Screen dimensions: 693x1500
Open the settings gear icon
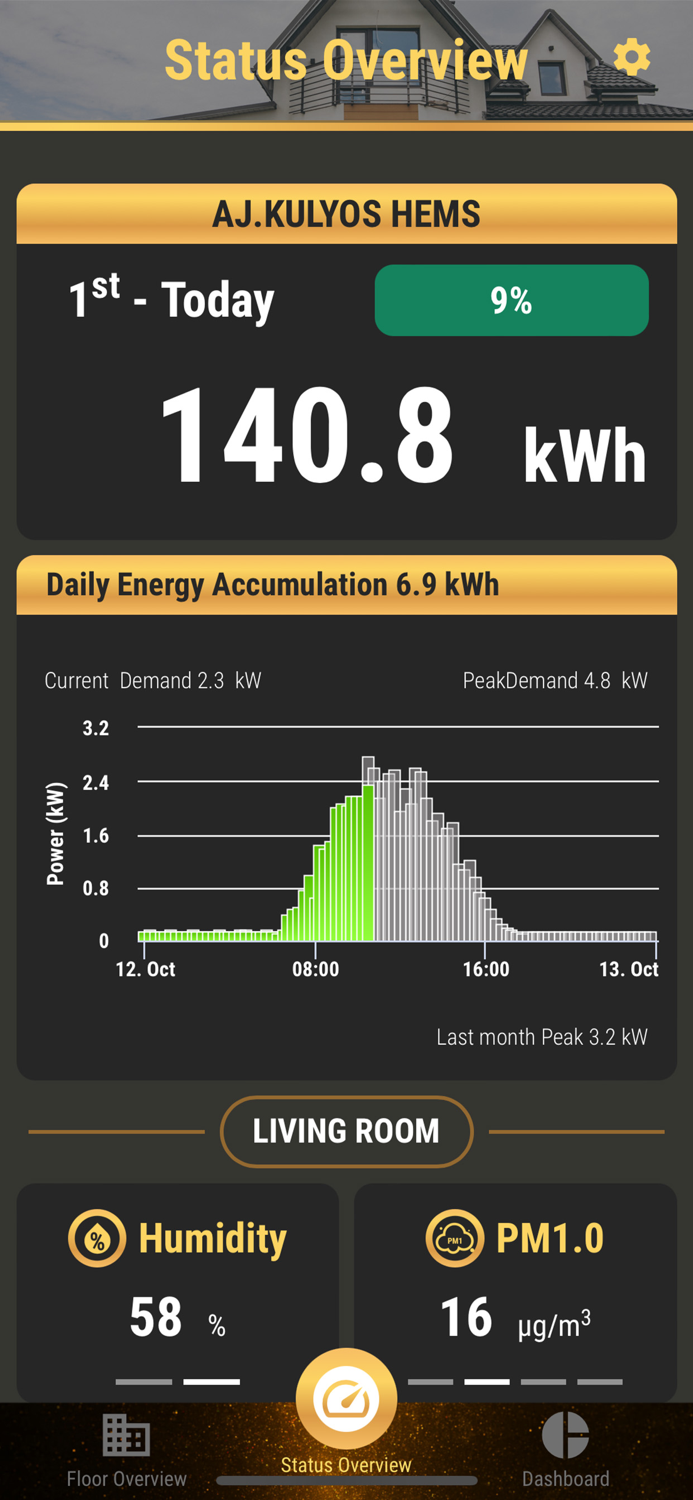click(x=631, y=58)
